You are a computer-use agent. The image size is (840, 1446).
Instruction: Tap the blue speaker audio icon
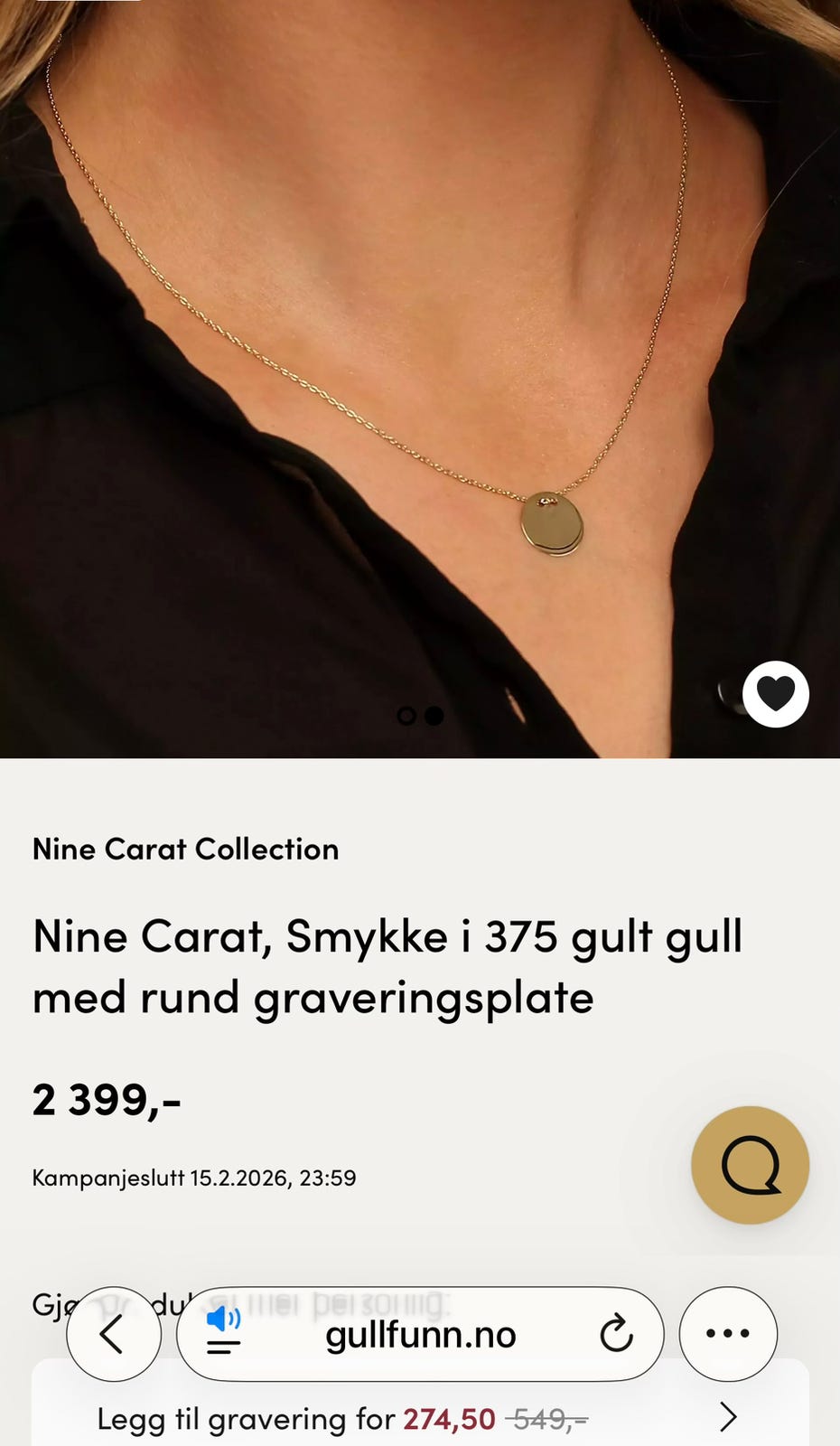223,1318
